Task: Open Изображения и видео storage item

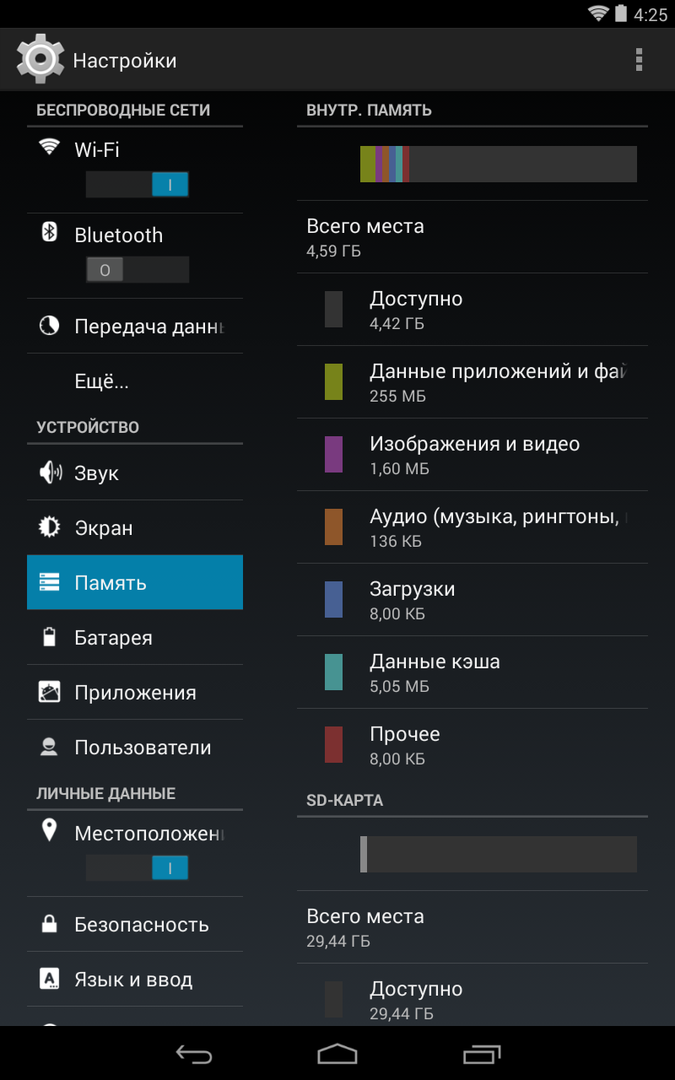Action: click(472, 455)
